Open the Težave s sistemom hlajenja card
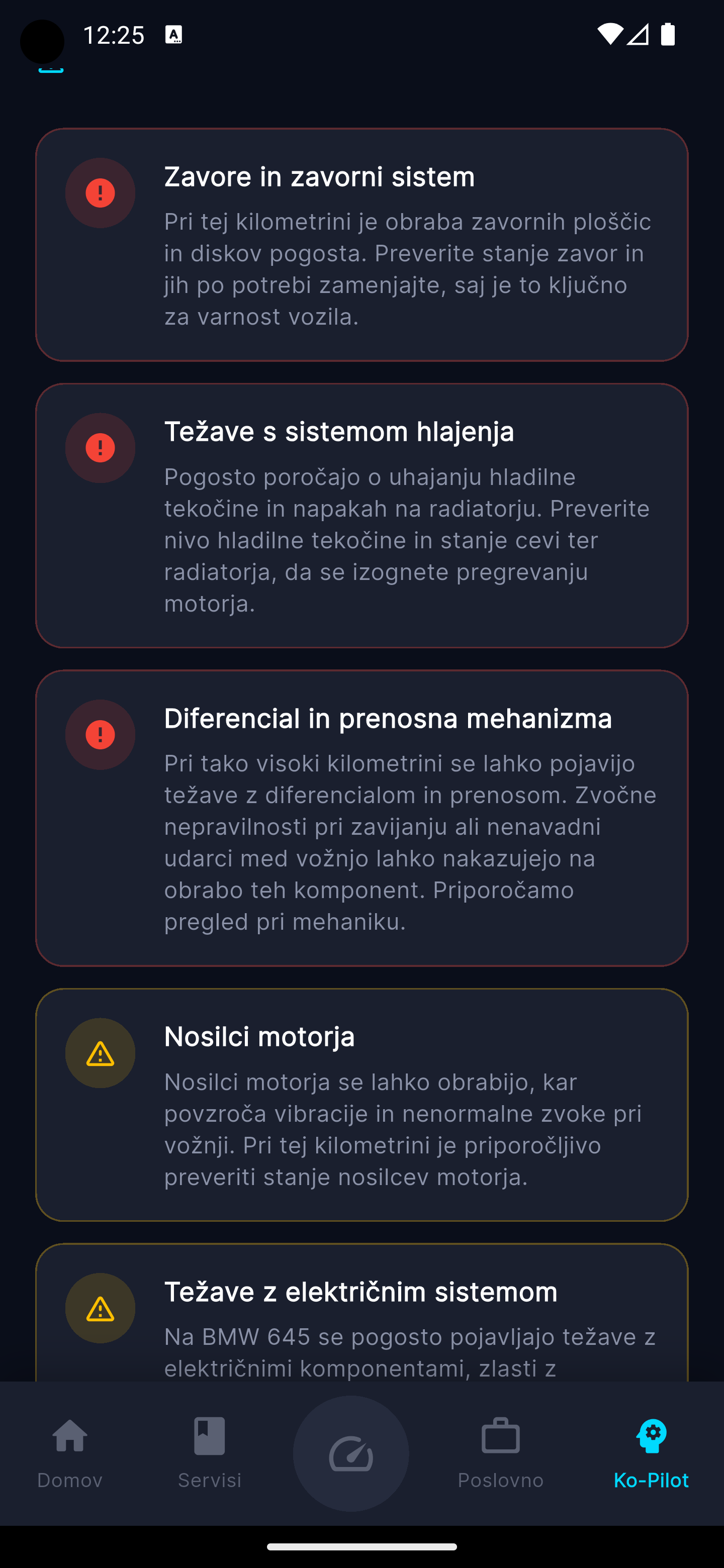The image size is (724, 1568). click(361, 516)
